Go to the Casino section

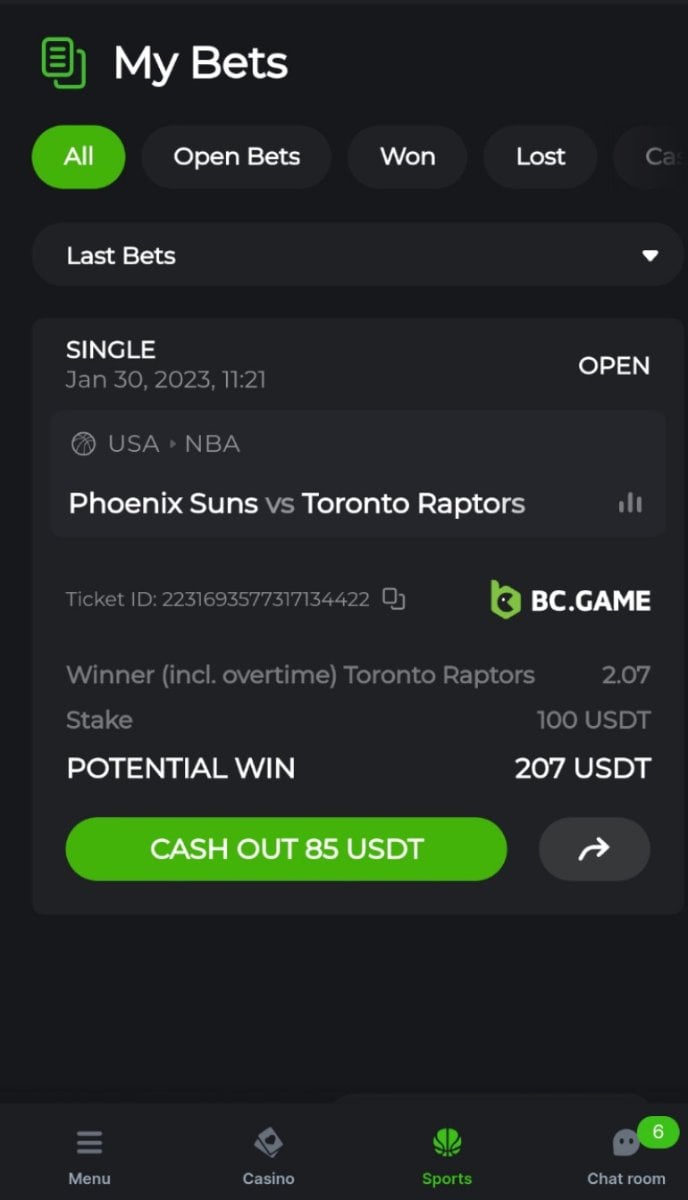click(268, 1155)
